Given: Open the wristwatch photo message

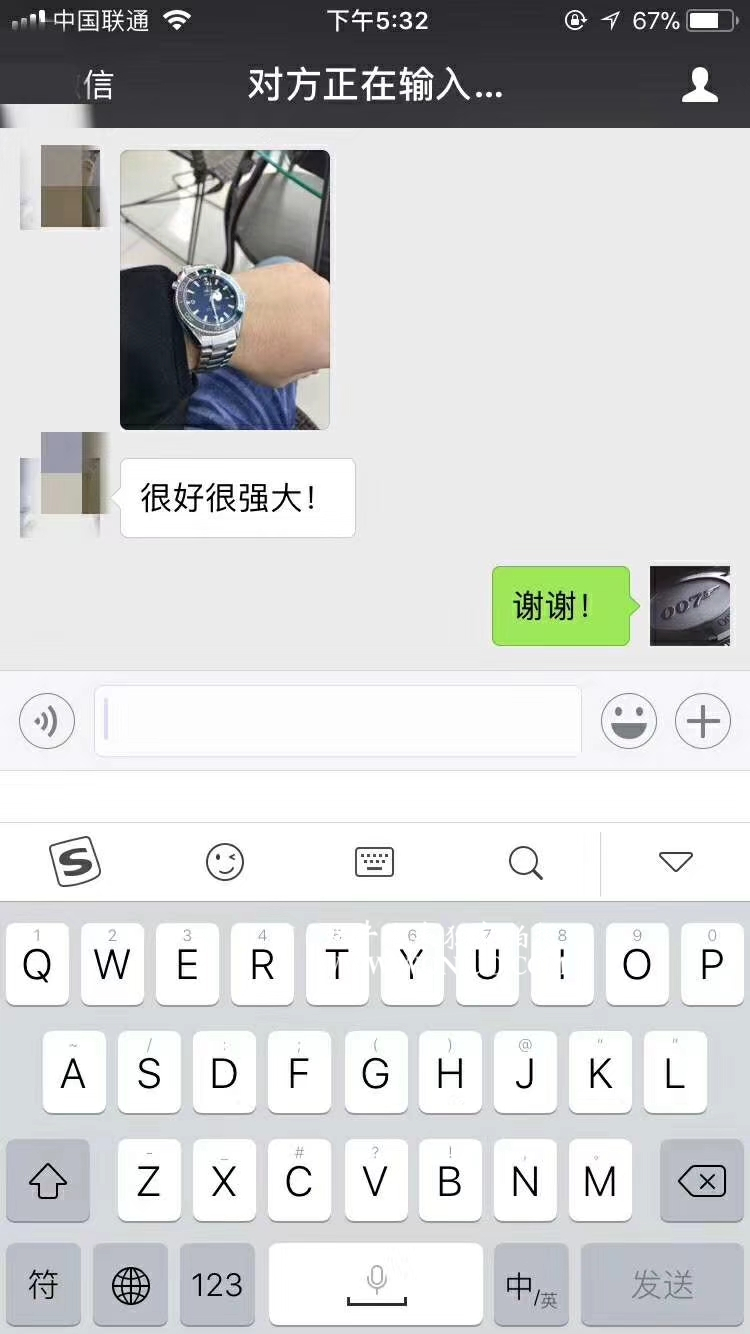Looking at the screenshot, I should point(223,290).
